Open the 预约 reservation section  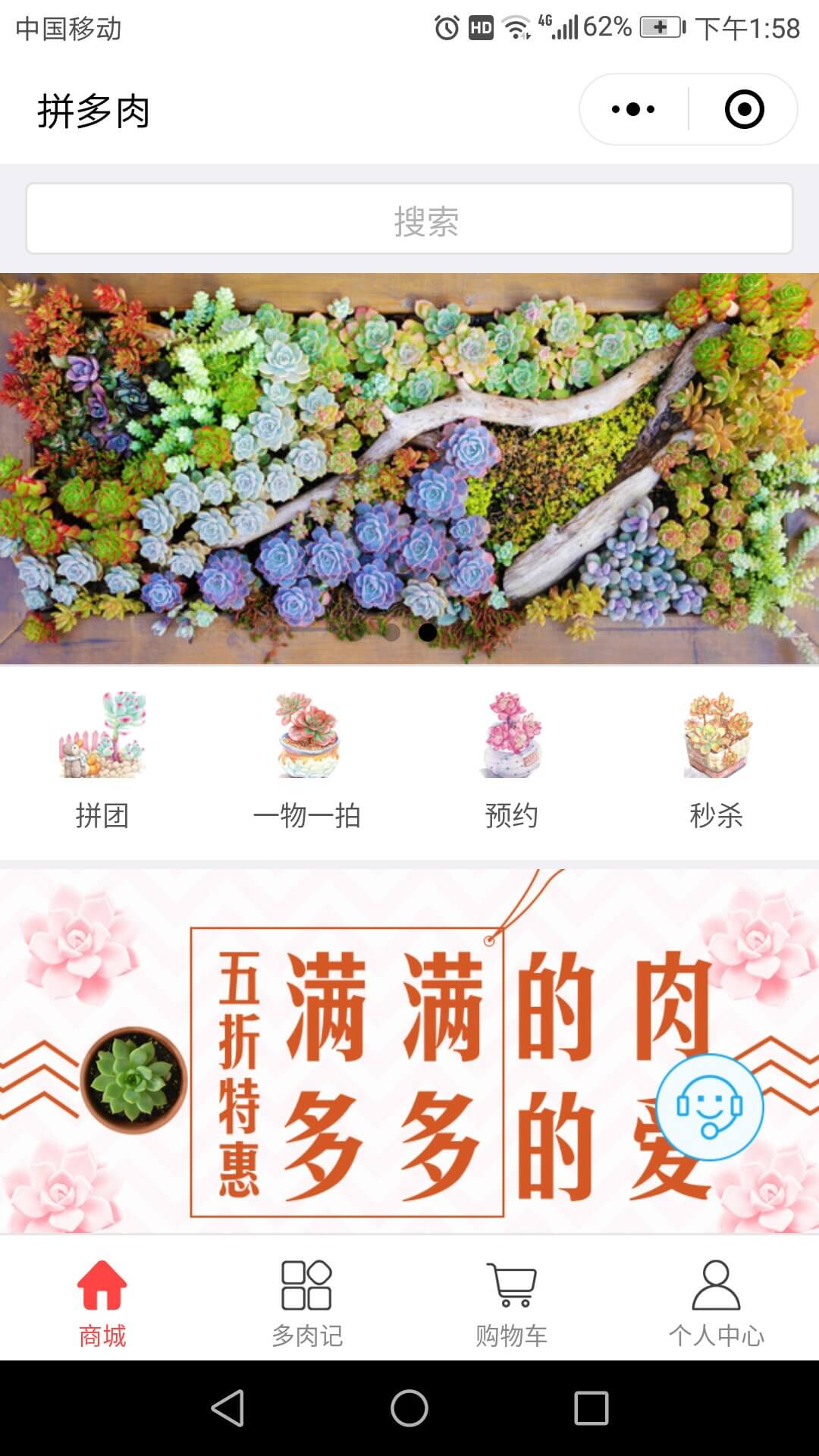512,760
